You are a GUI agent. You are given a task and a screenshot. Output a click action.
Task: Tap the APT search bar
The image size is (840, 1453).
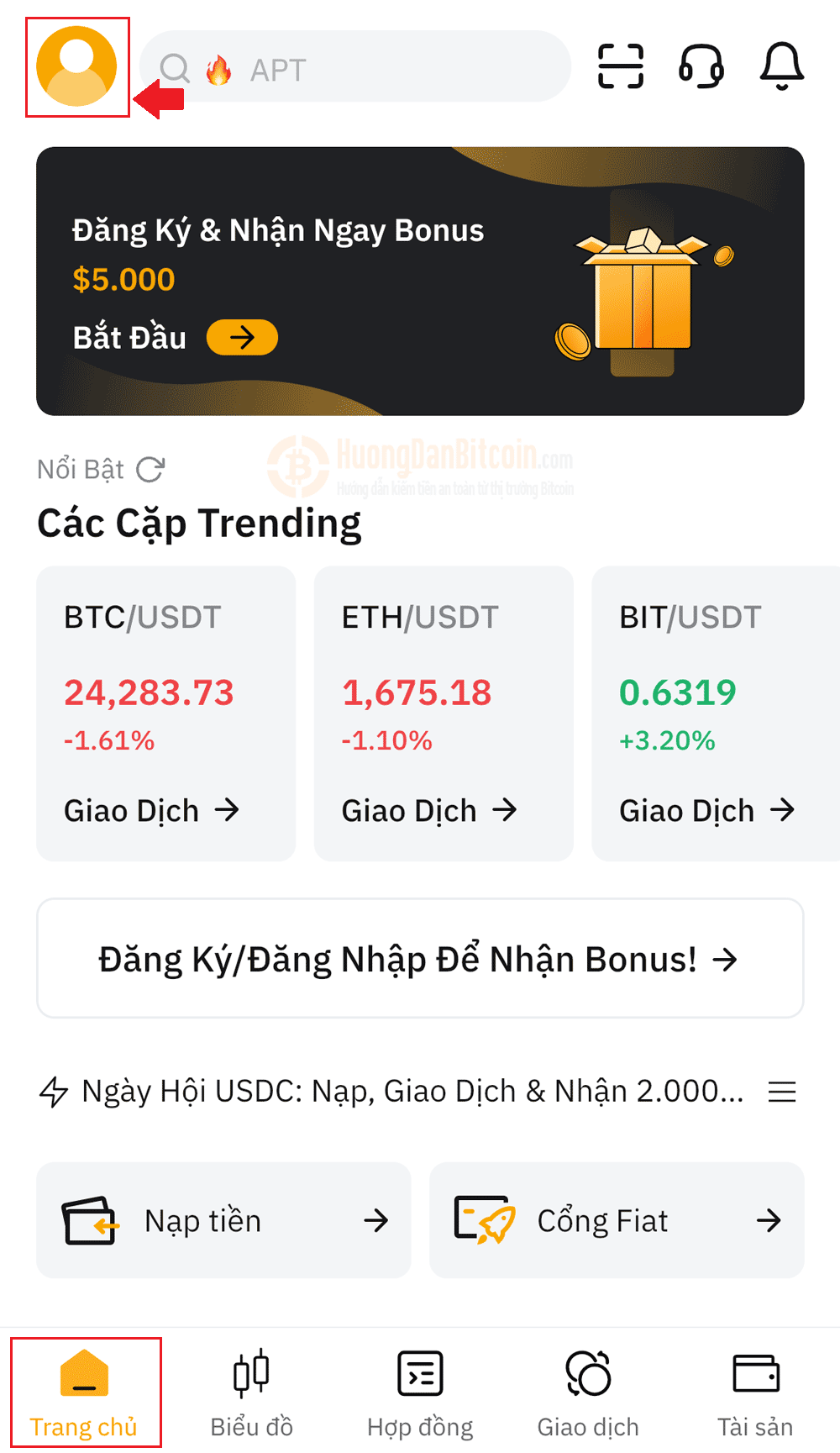click(x=355, y=67)
